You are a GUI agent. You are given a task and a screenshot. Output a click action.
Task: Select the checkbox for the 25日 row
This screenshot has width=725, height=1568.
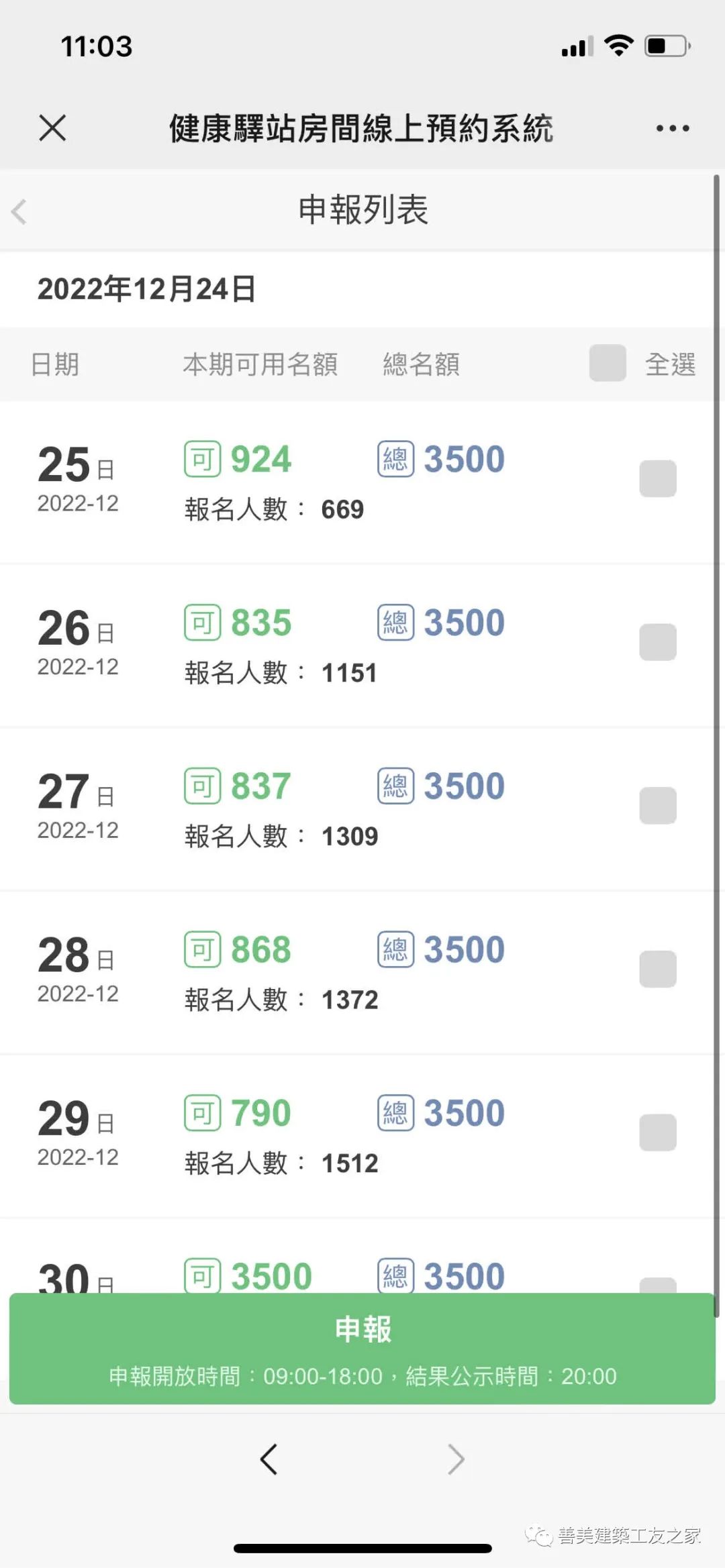tap(658, 478)
